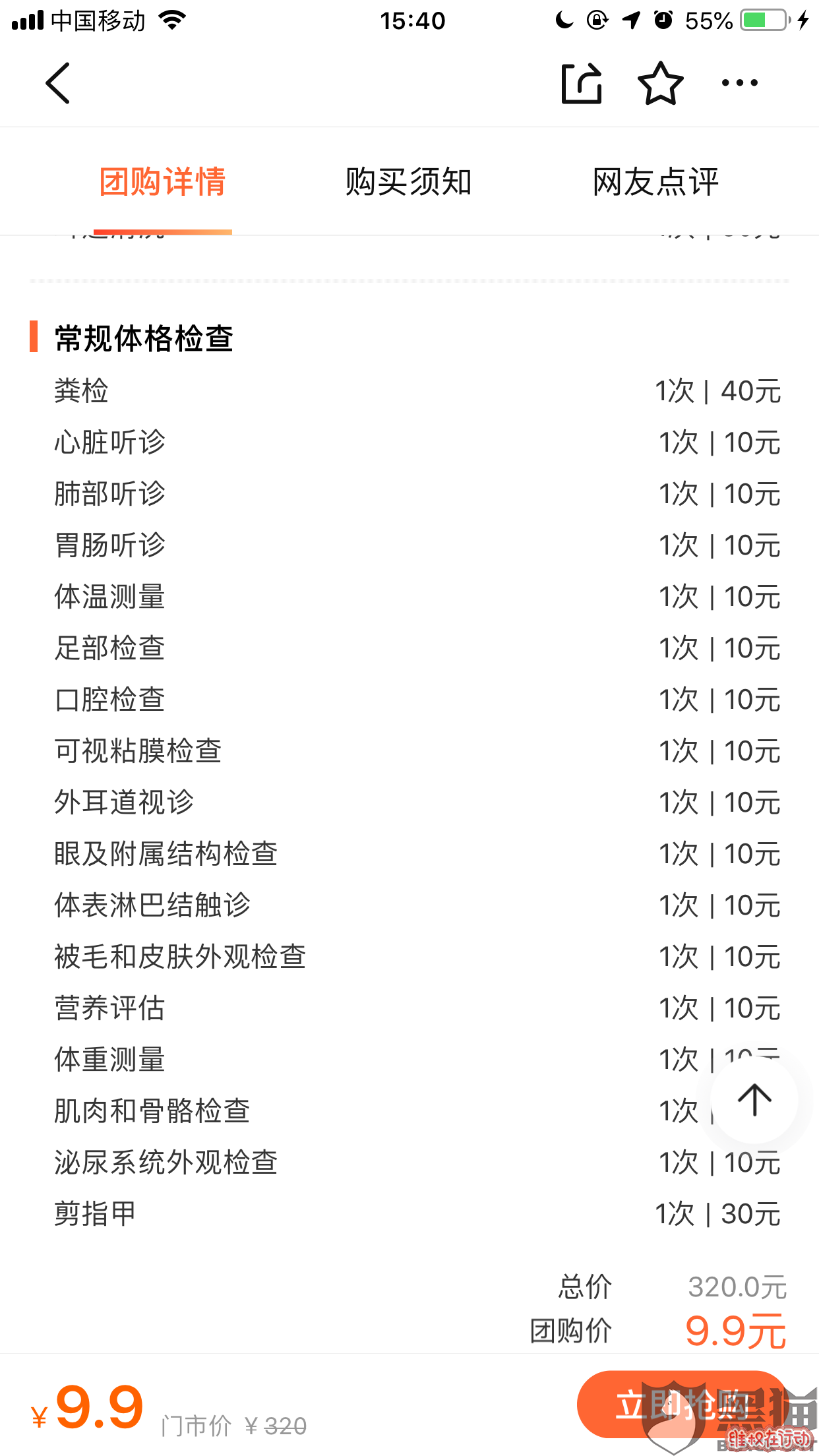Favorite this deal with the star icon
The height and width of the screenshot is (1456, 819).
tap(660, 83)
